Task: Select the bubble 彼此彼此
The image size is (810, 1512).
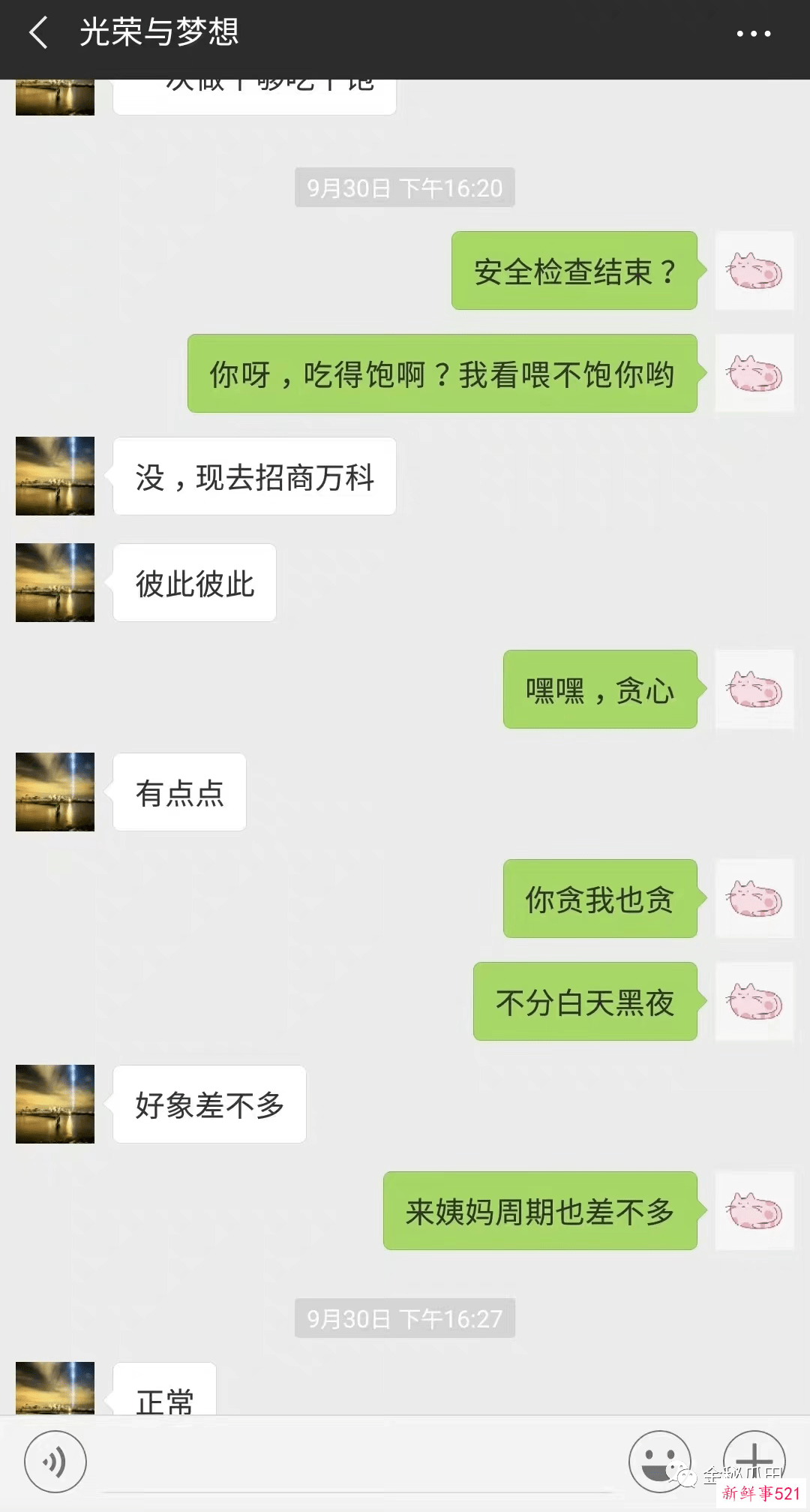Action: point(193,583)
